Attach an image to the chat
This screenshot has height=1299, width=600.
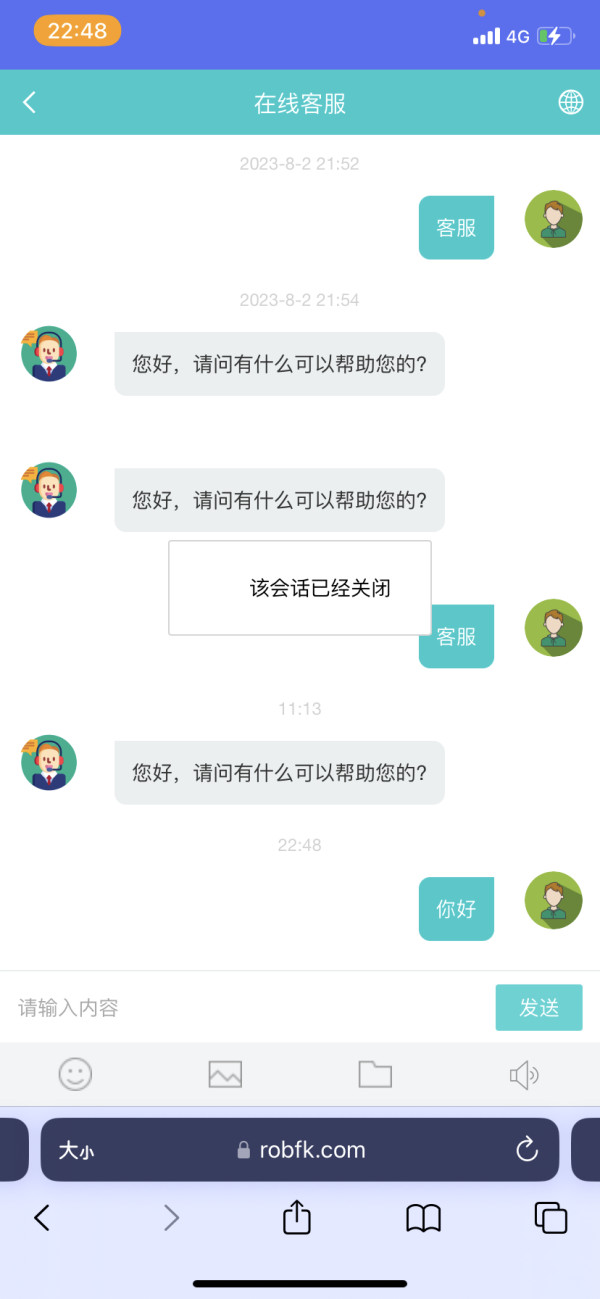point(225,1075)
